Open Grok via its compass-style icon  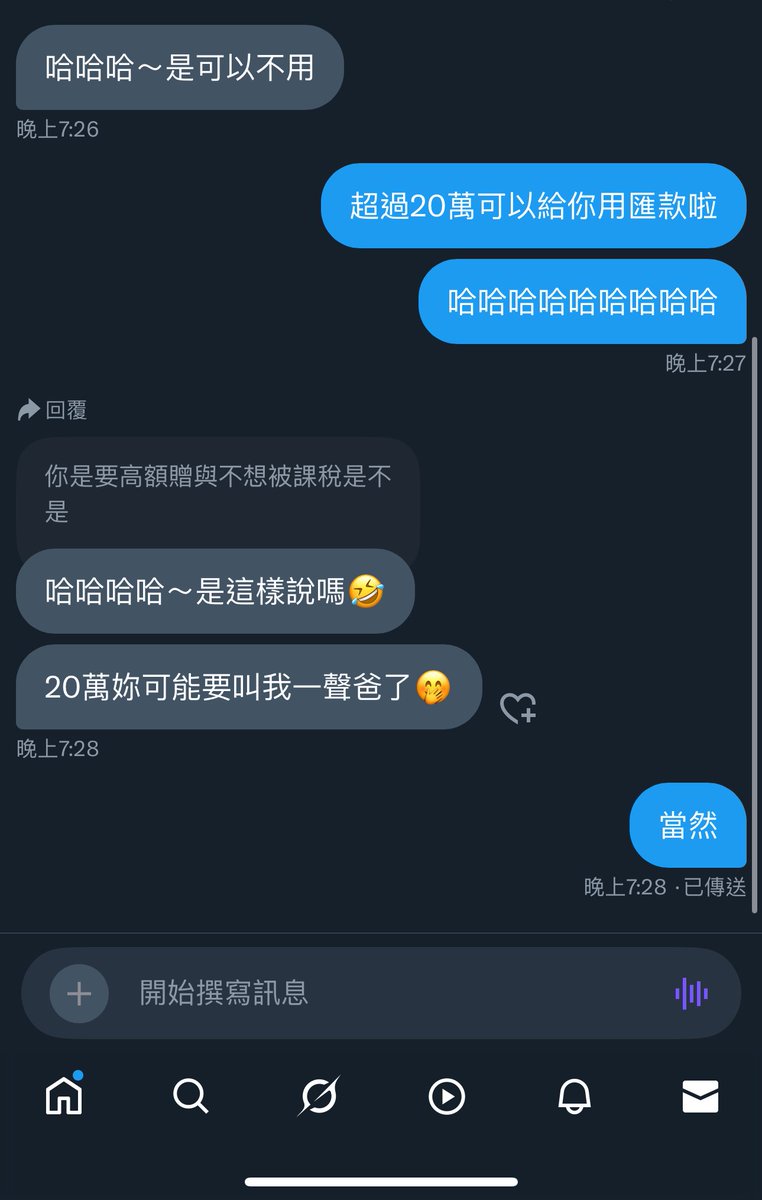318,1097
